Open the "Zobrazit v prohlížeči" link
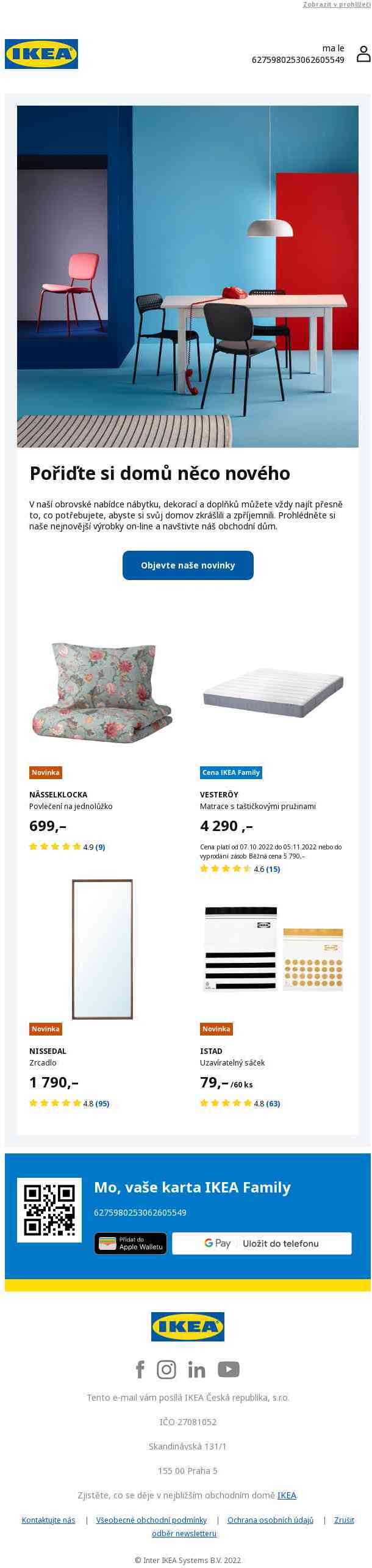 tap(336, 5)
